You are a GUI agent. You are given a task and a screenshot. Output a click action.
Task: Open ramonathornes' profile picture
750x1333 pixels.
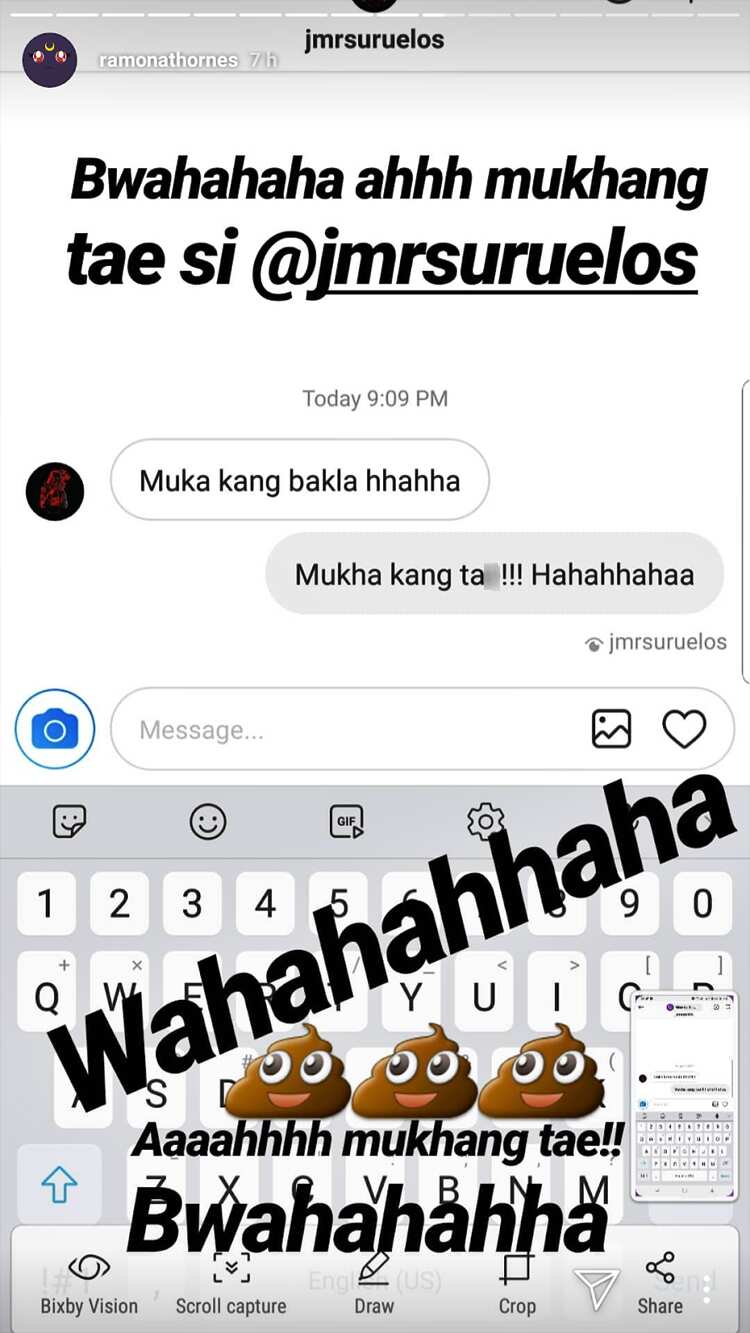click(50, 60)
